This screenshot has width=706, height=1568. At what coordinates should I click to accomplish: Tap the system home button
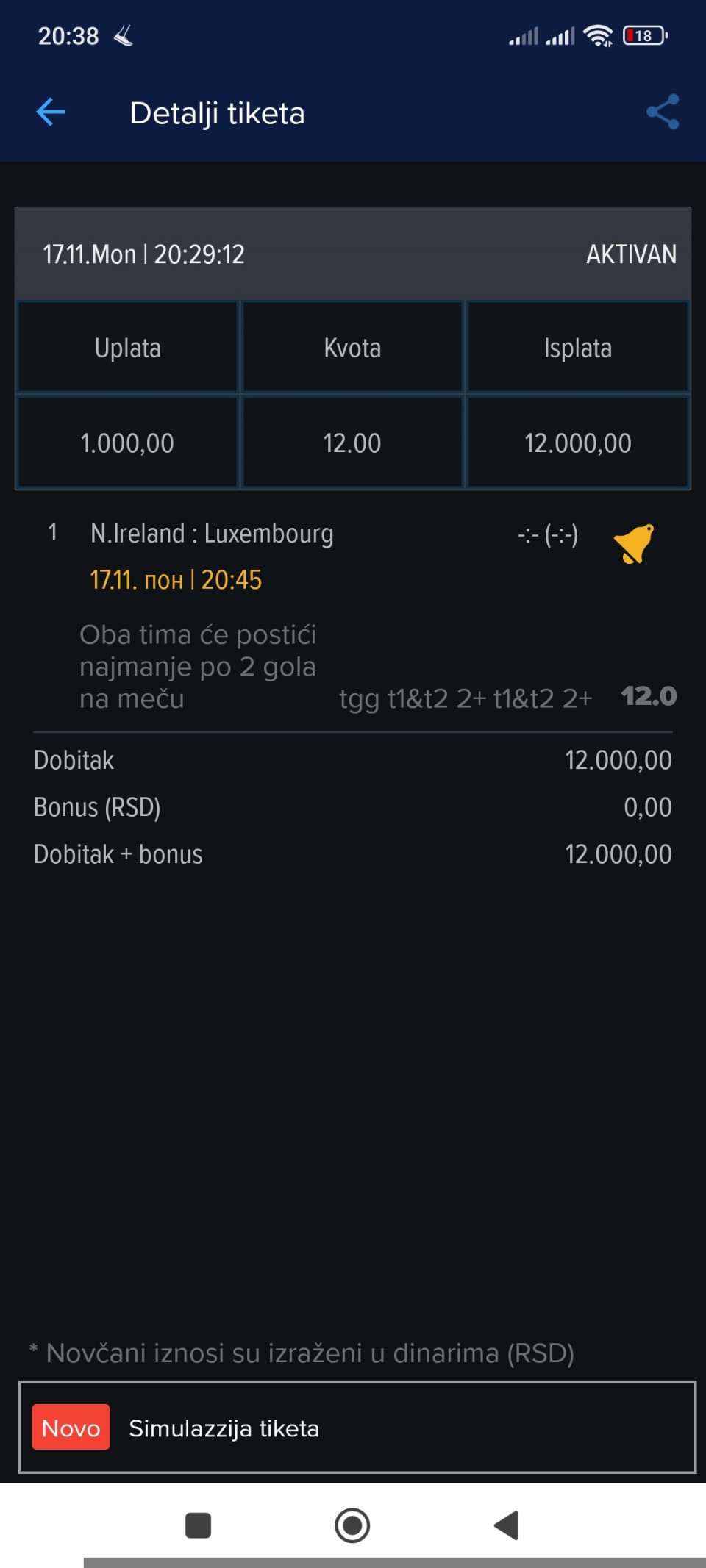click(x=352, y=1525)
